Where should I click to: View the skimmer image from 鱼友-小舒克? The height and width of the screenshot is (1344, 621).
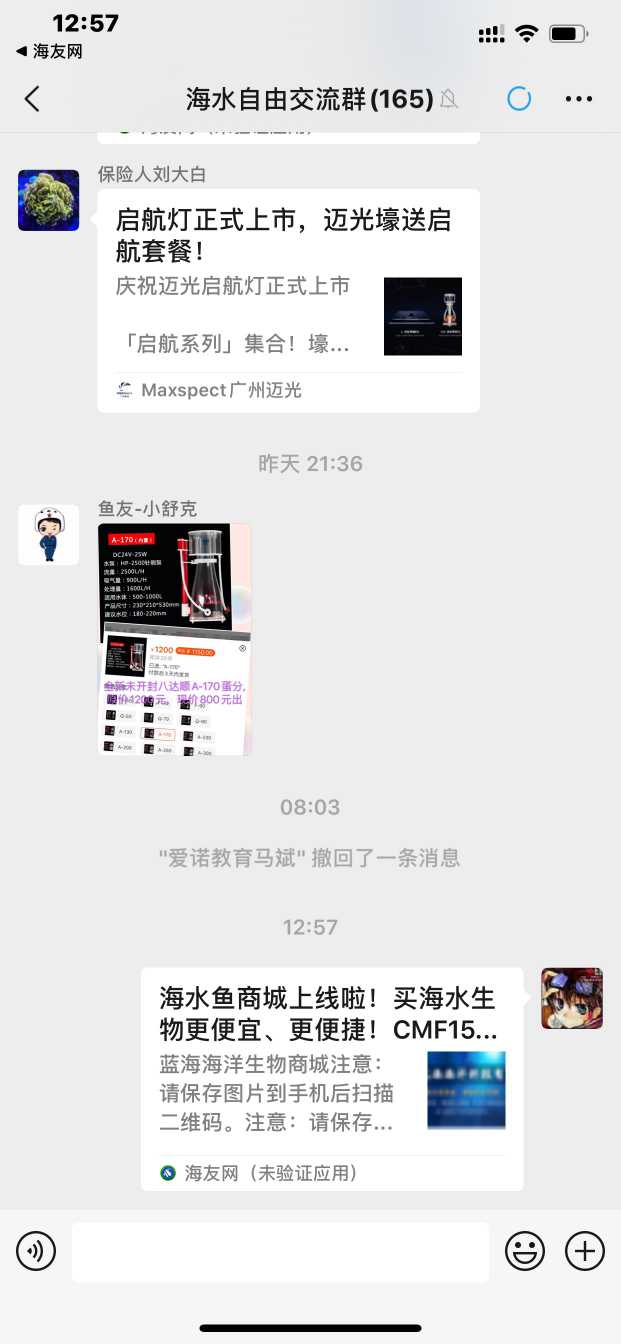(174, 639)
